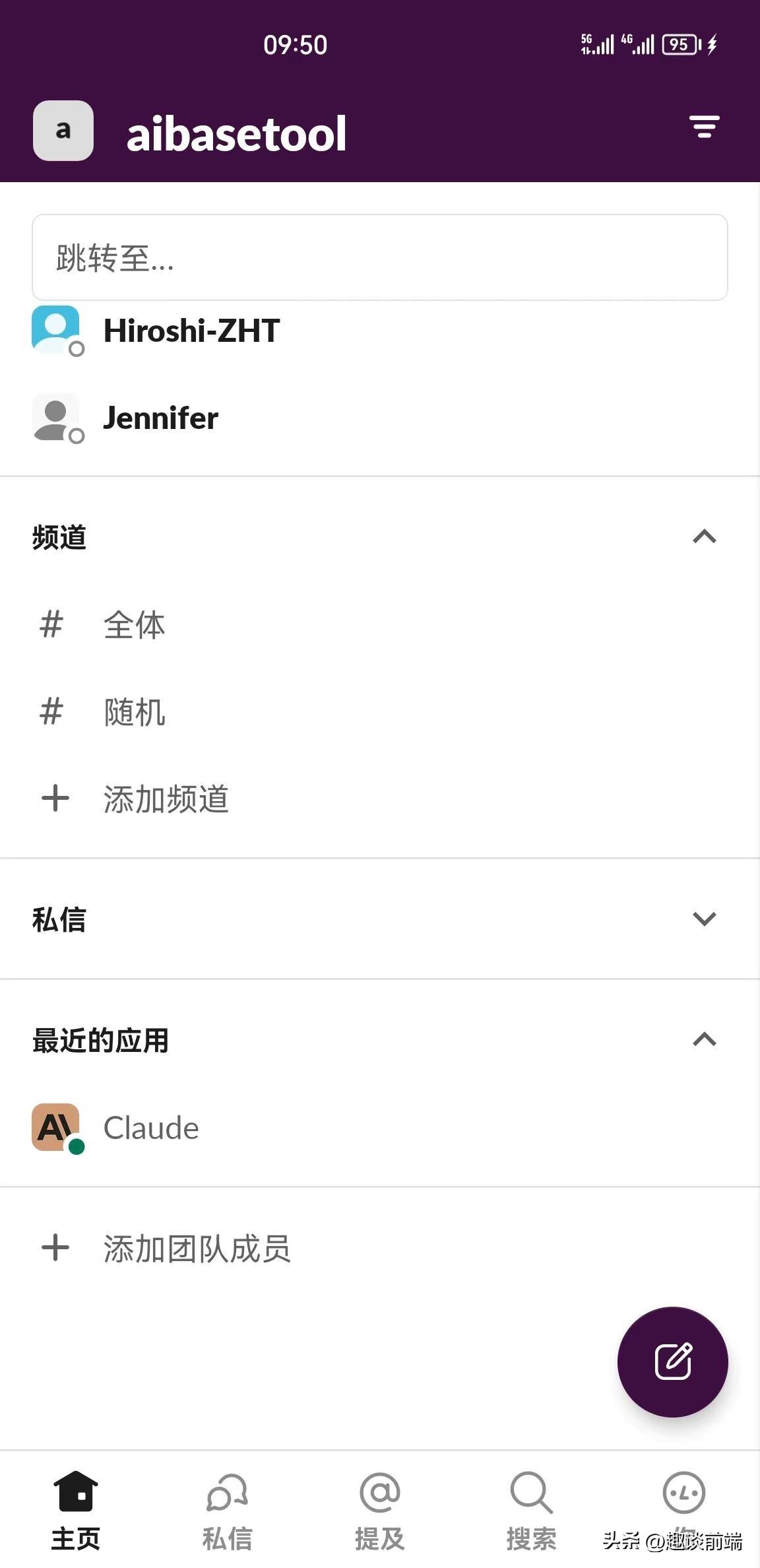The height and width of the screenshot is (1568, 760).
Task: Tap the aibasetool workspace avatar icon
Action: point(63,131)
